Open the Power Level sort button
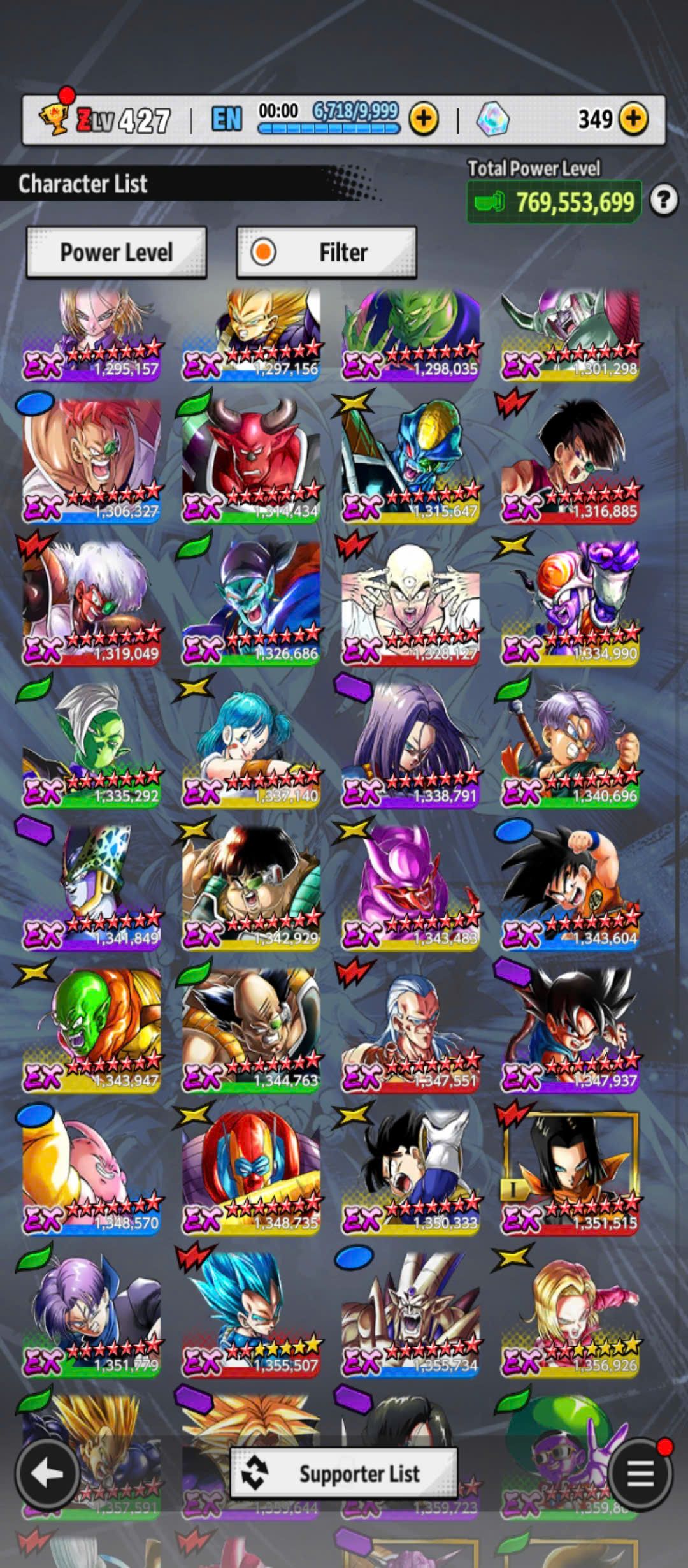688x1568 pixels. [x=116, y=252]
